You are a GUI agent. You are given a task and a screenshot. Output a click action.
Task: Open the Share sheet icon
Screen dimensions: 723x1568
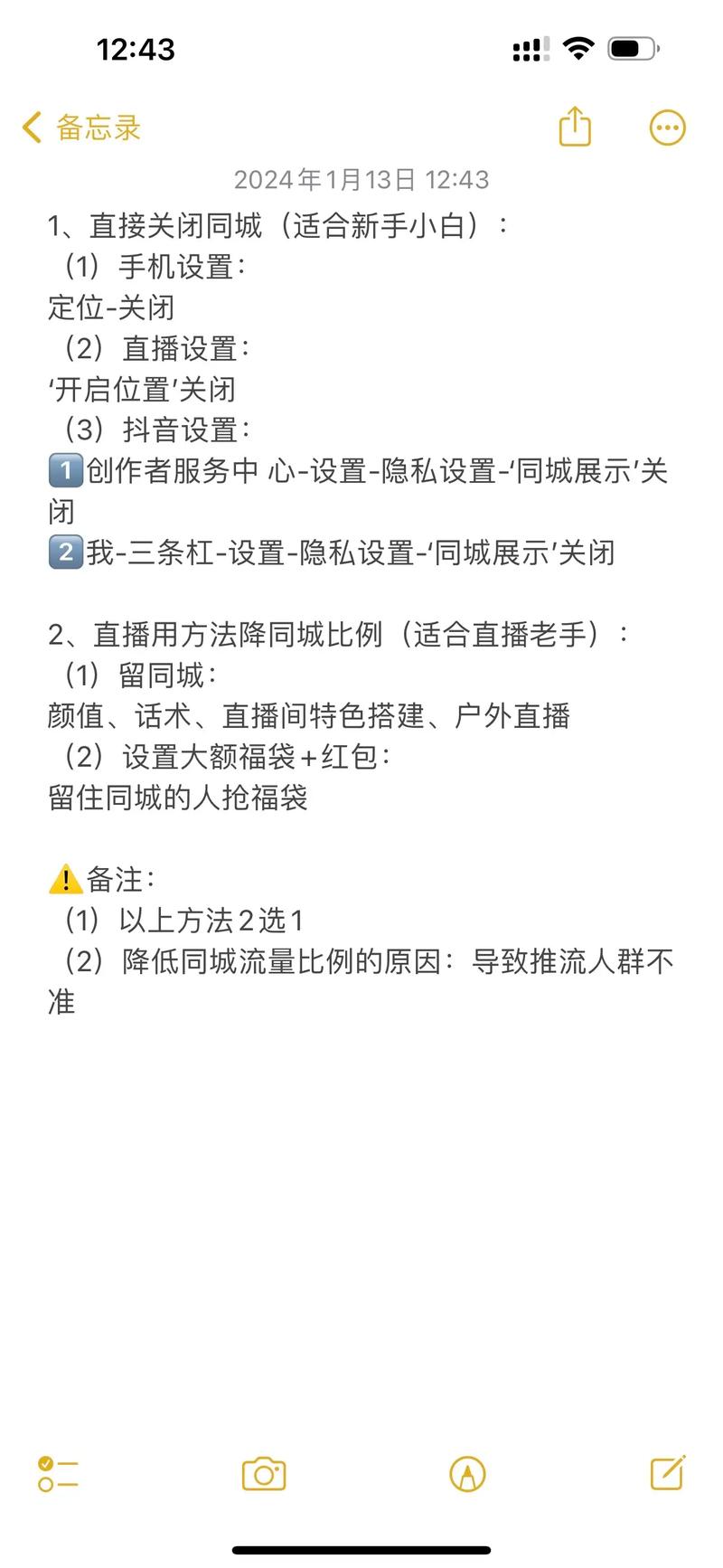[575, 127]
